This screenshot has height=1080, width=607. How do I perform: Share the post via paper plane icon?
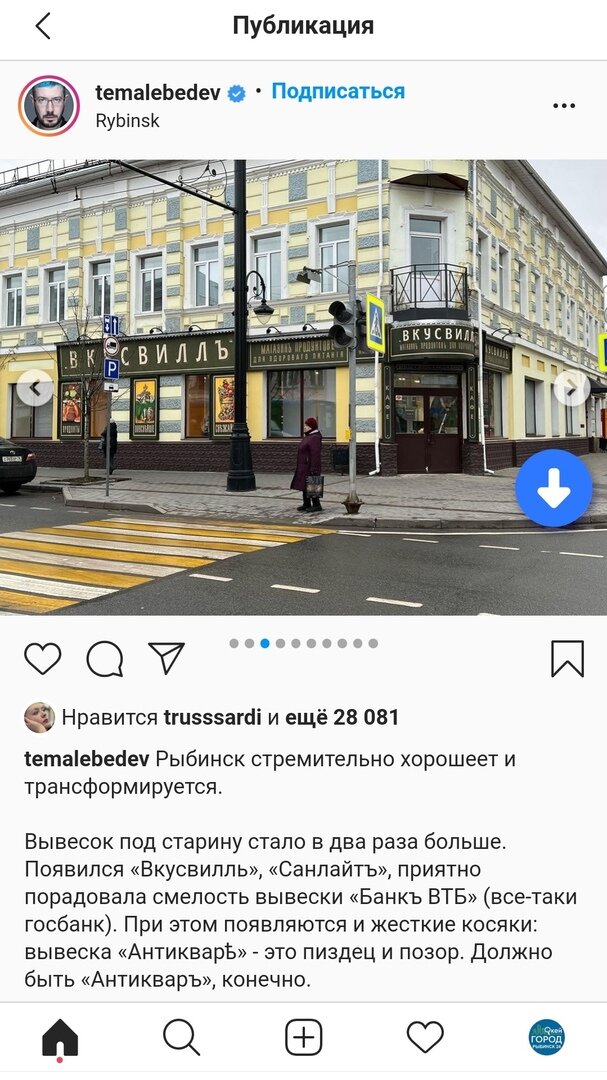(167, 658)
